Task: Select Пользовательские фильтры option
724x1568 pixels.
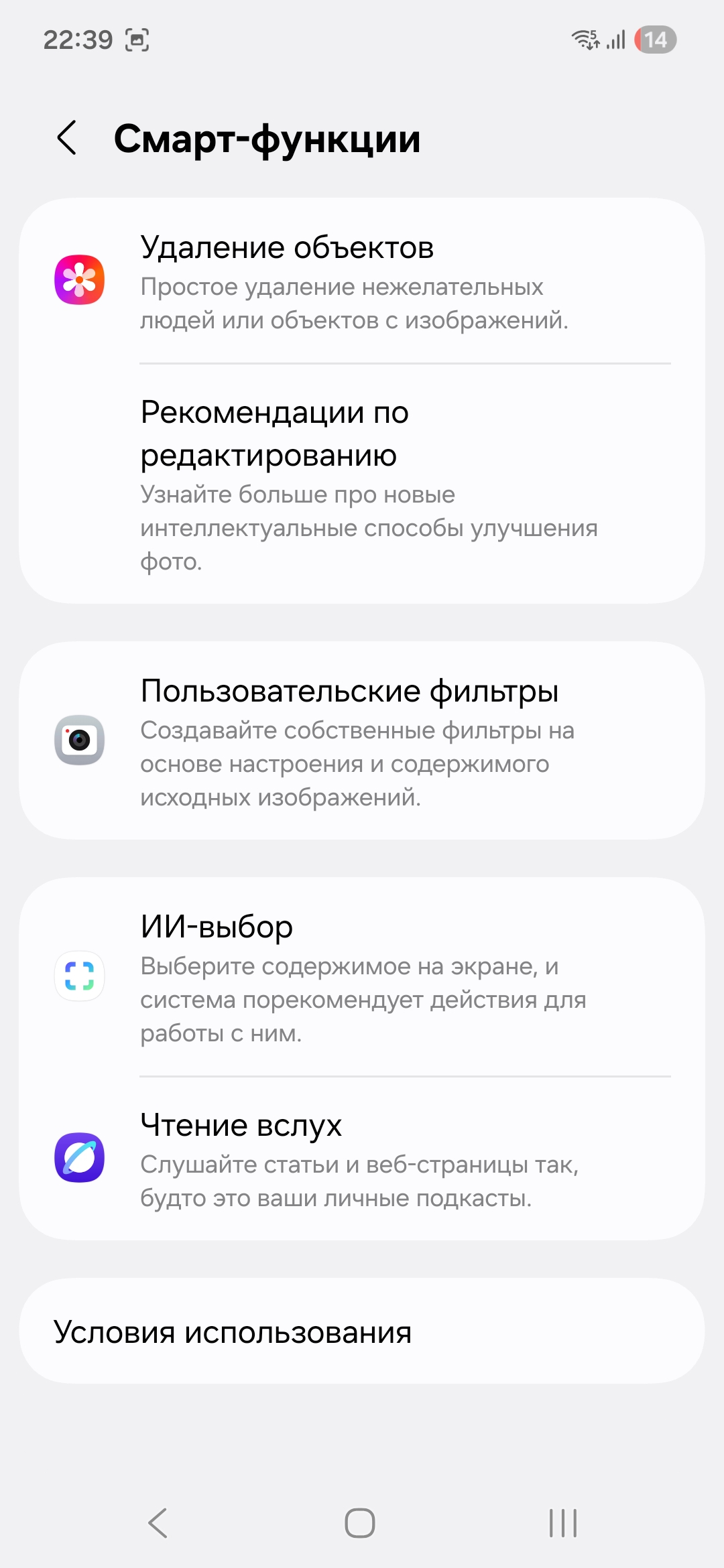Action: click(362, 741)
